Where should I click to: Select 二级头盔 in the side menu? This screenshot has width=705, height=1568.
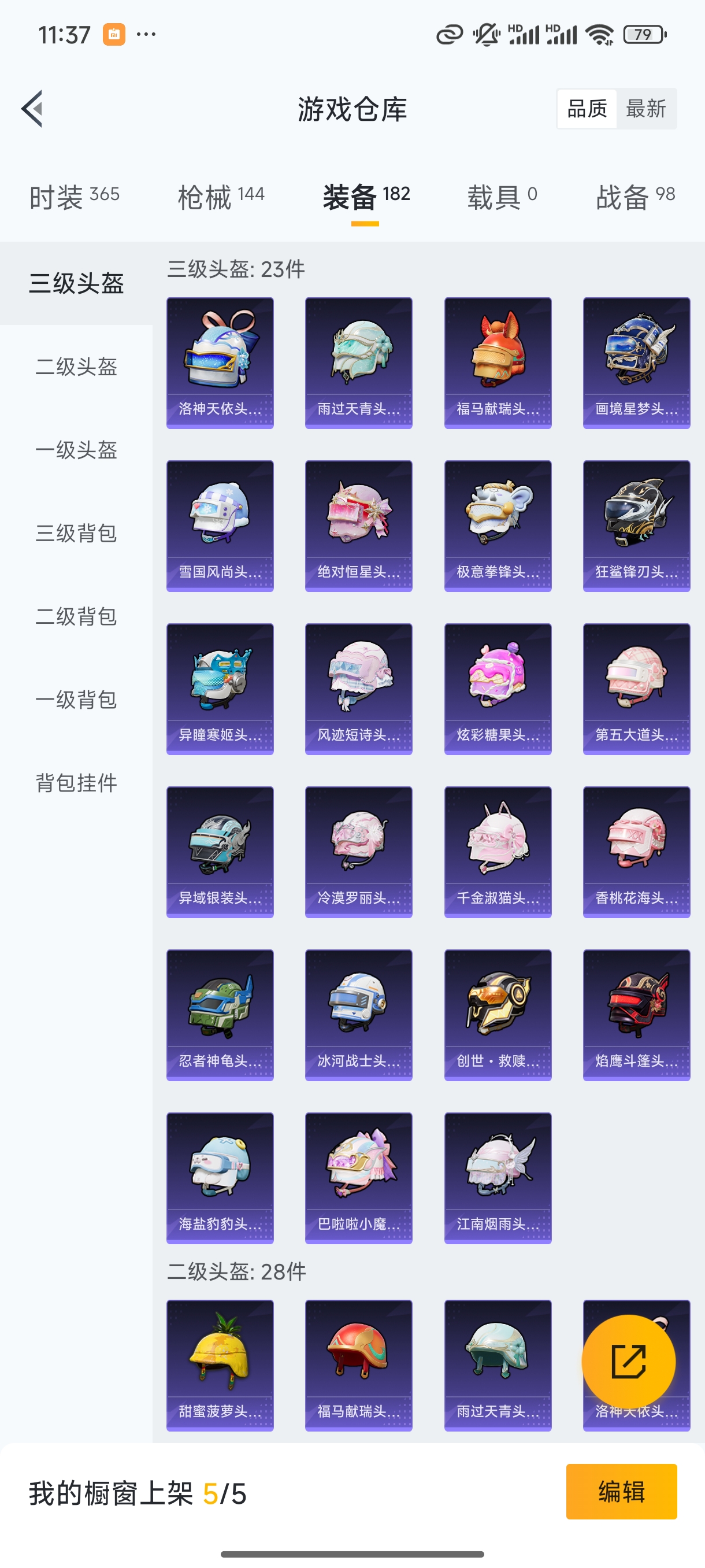(76, 367)
